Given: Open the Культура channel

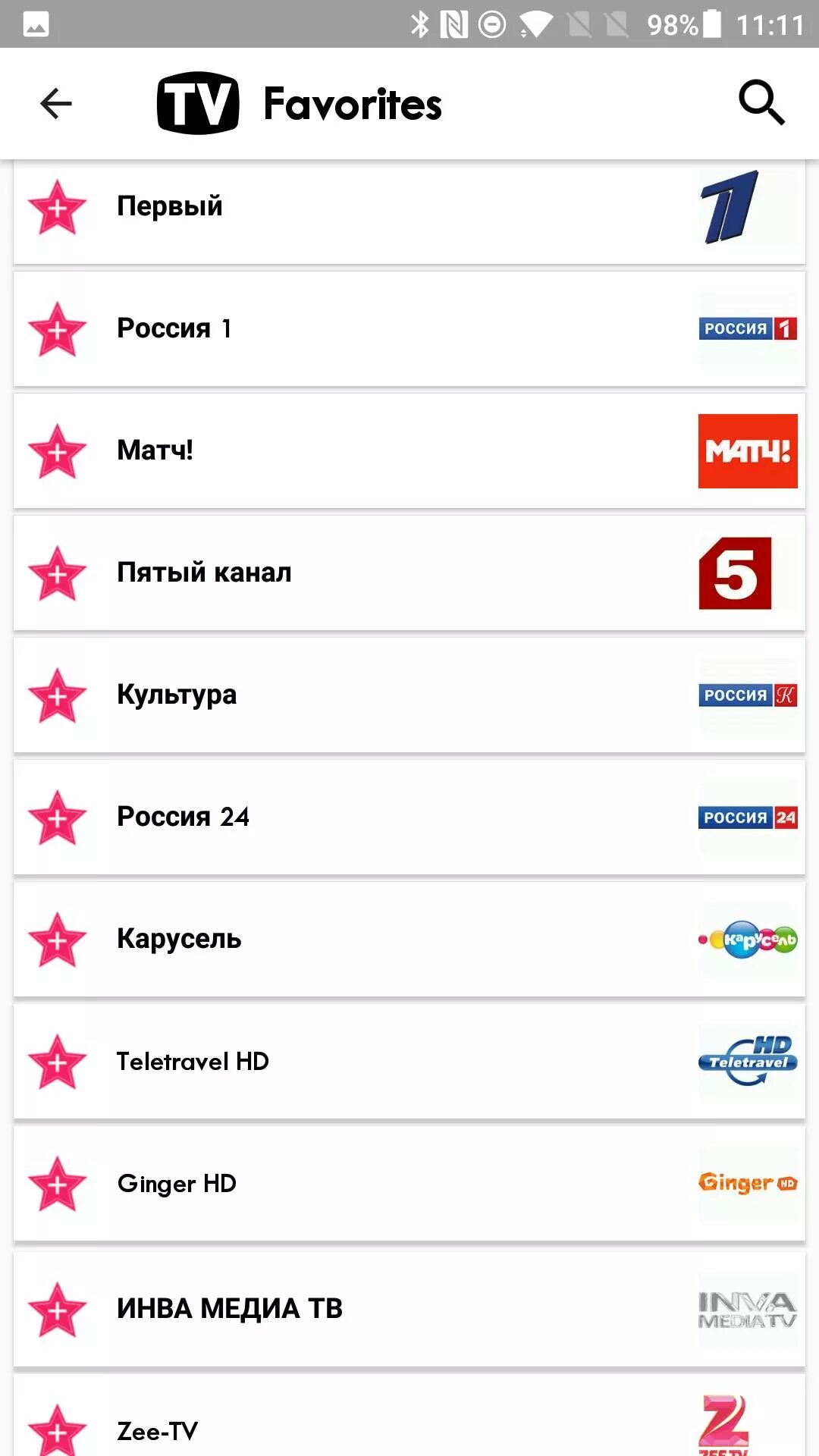Looking at the screenshot, I should click(177, 695).
